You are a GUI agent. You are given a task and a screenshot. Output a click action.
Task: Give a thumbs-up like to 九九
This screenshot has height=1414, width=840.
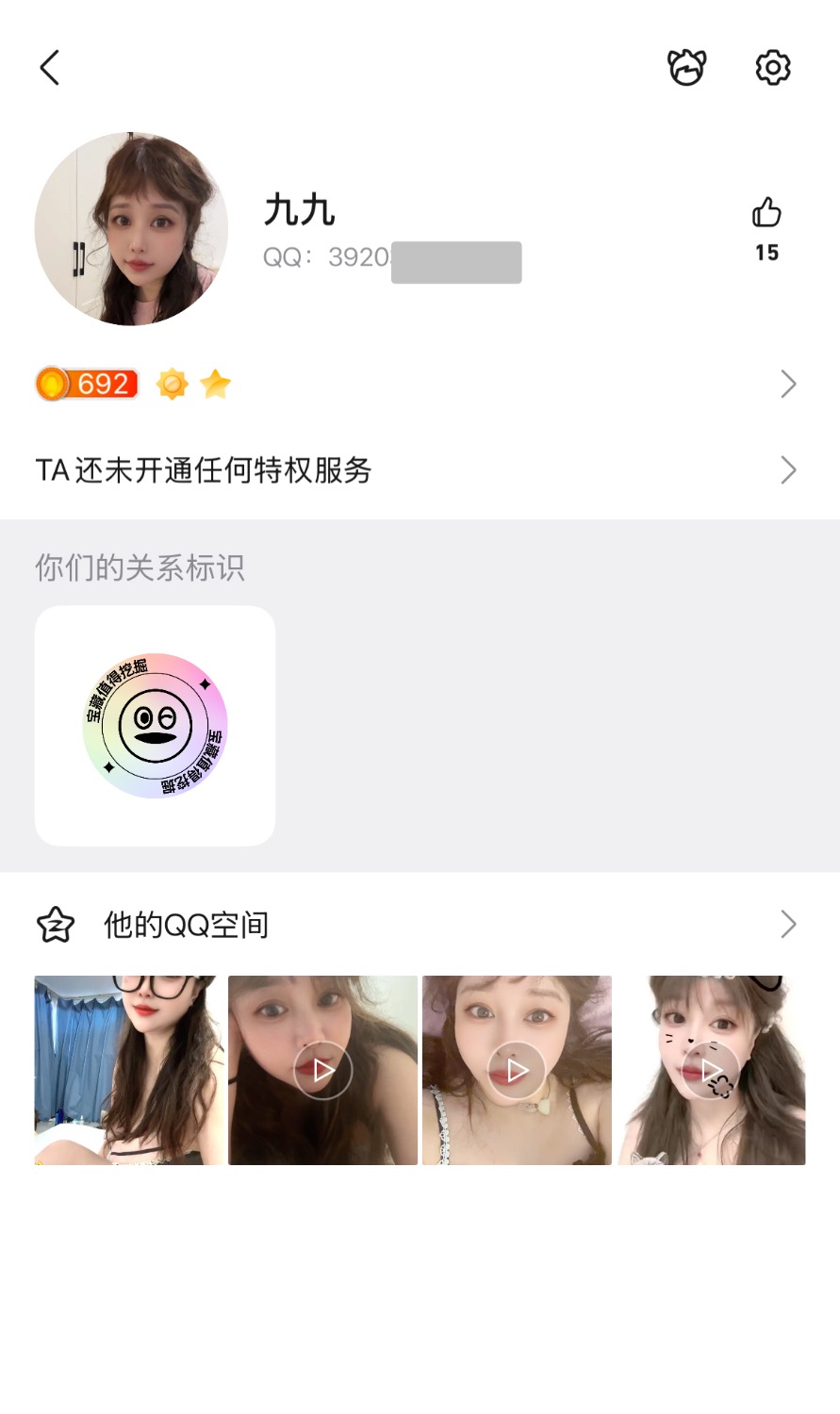pyautogui.click(x=766, y=213)
